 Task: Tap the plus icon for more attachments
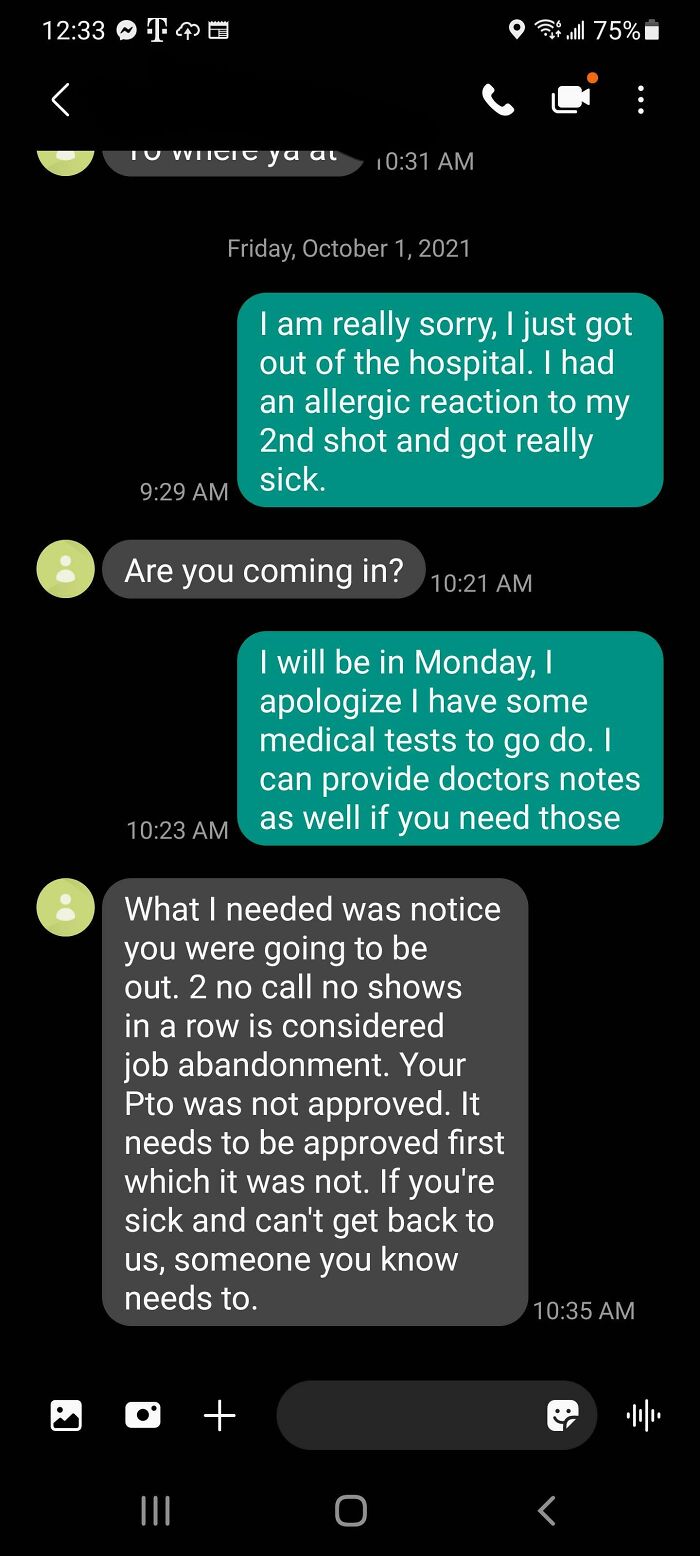(219, 1415)
